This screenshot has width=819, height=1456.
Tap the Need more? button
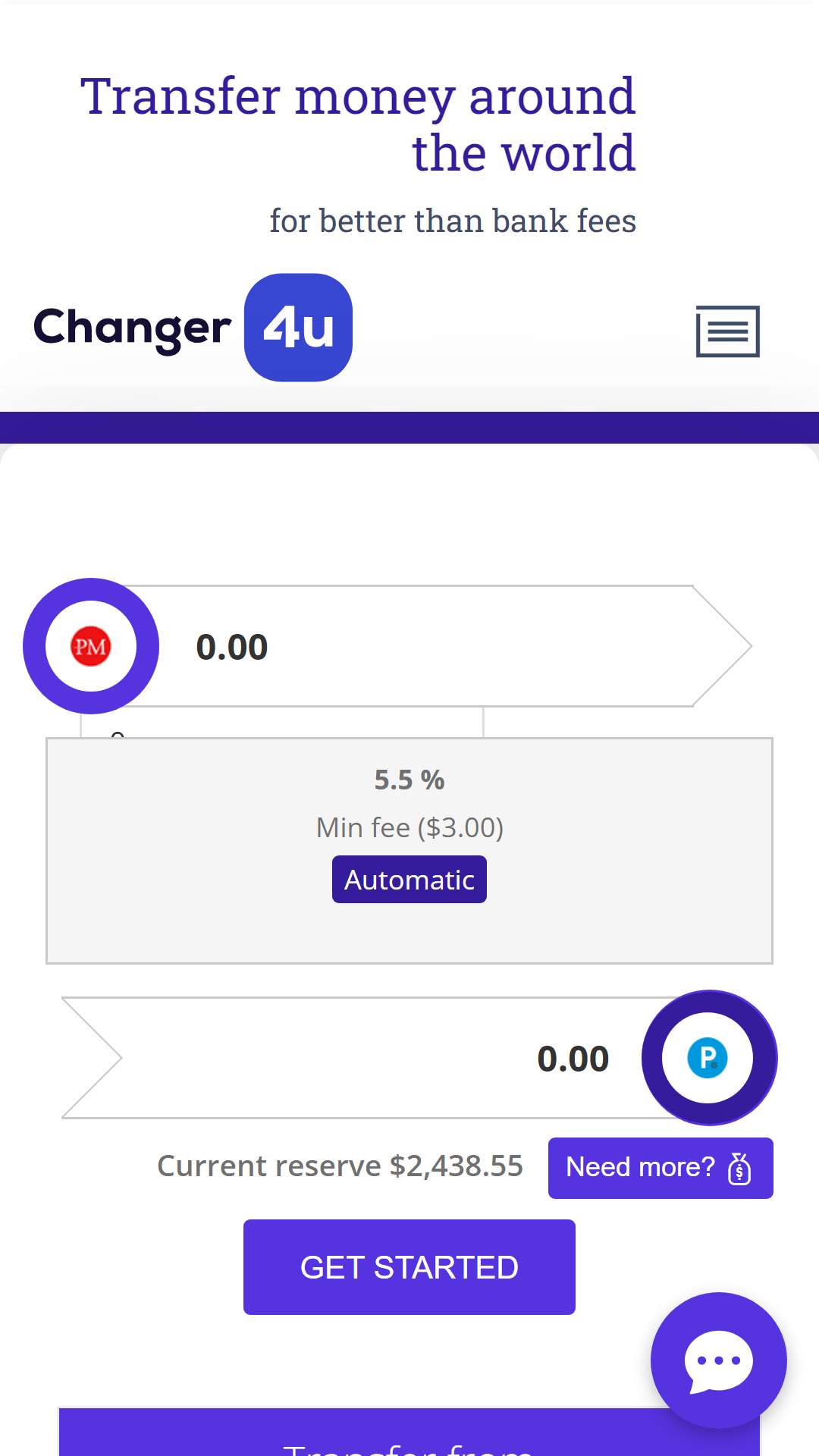pos(661,1168)
